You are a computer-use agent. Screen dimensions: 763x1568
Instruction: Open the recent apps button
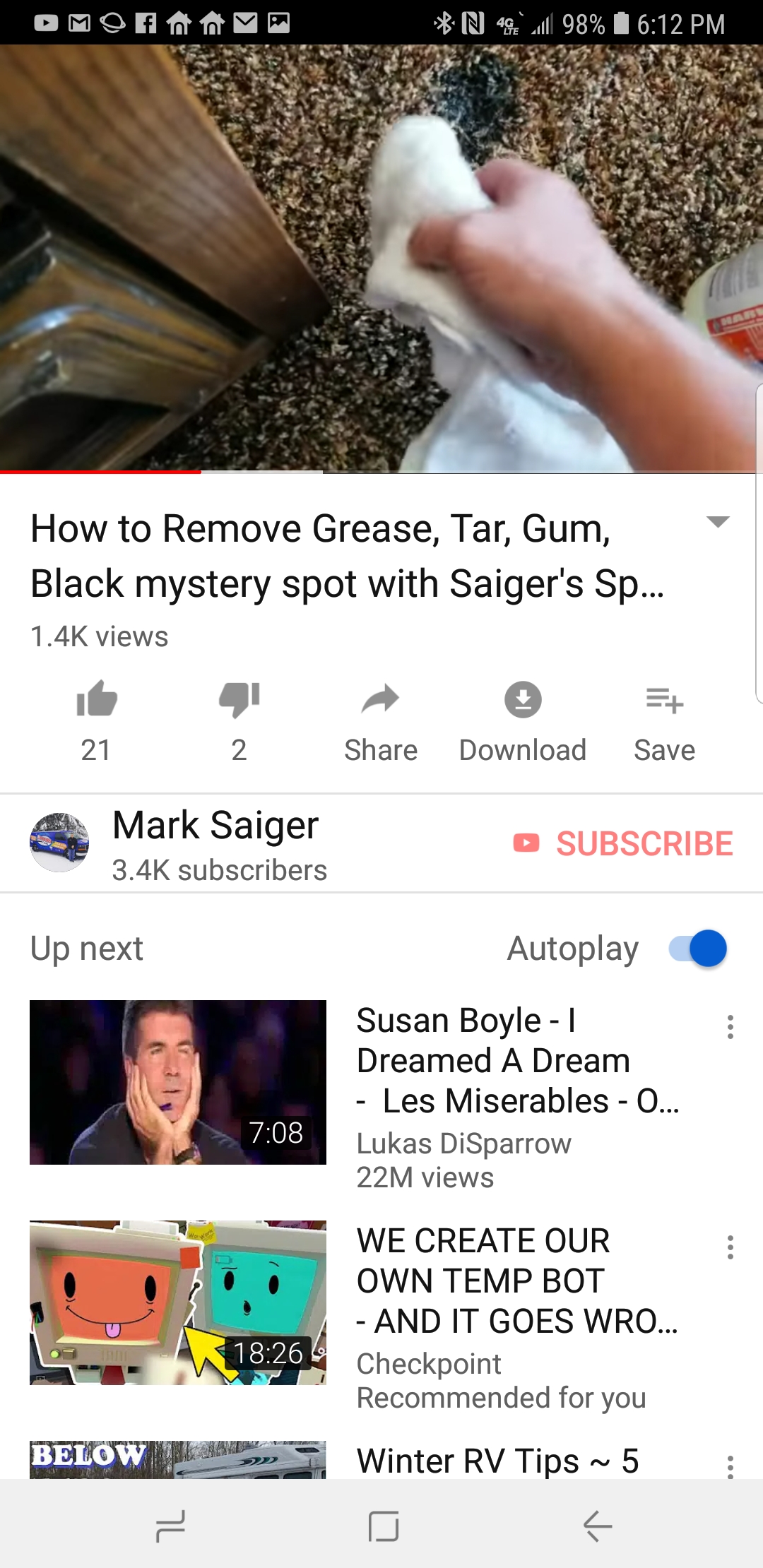(170, 1526)
